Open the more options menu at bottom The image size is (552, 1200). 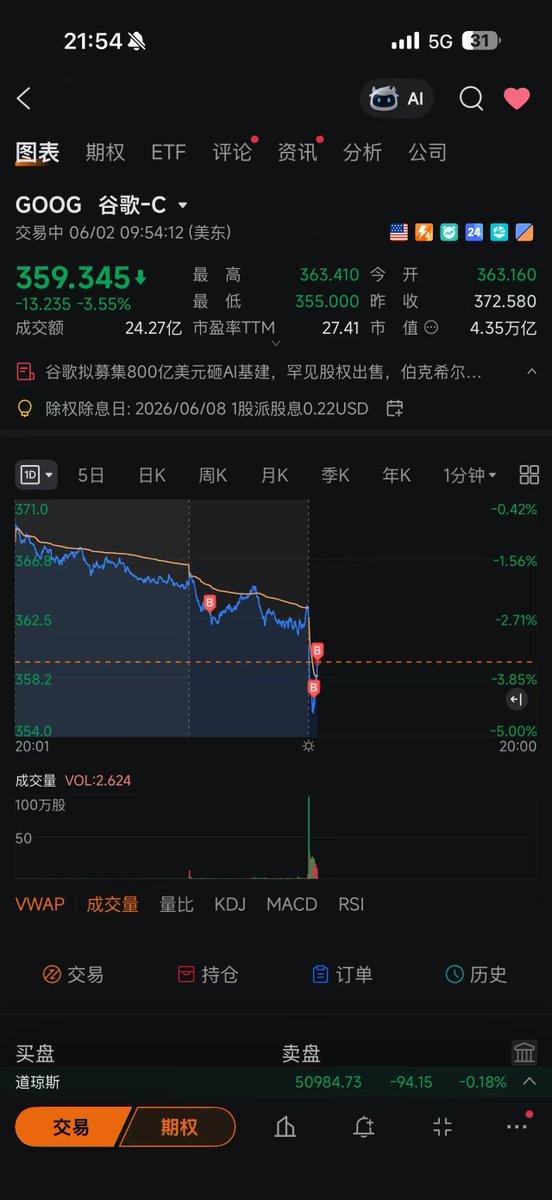516,1127
